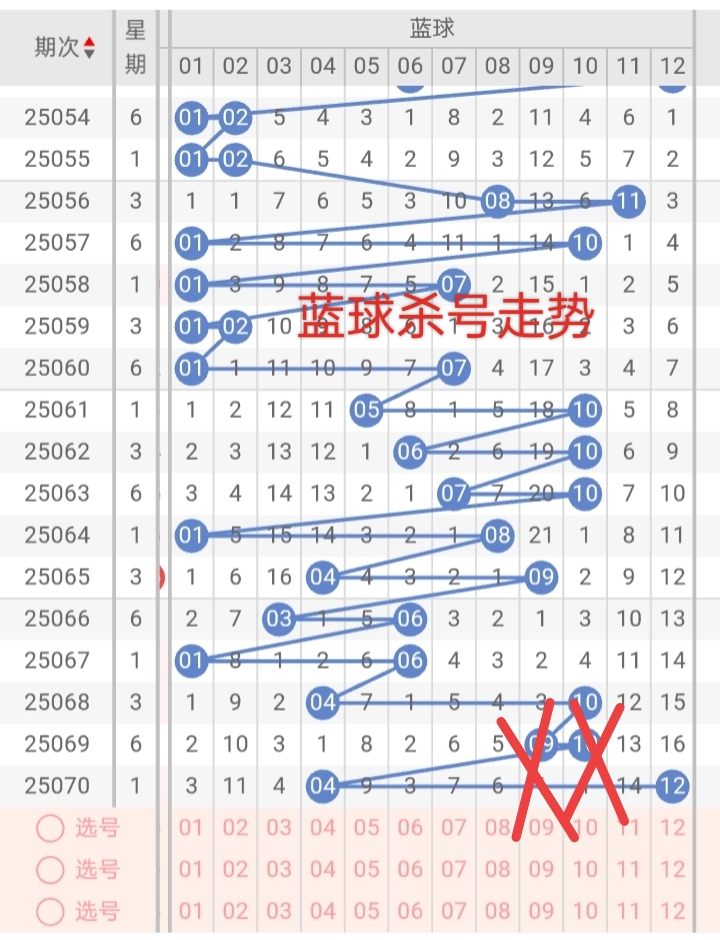720x940 pixels.
Task: Click the circled 07 ball in row 25058
Action: click(454, 284)
